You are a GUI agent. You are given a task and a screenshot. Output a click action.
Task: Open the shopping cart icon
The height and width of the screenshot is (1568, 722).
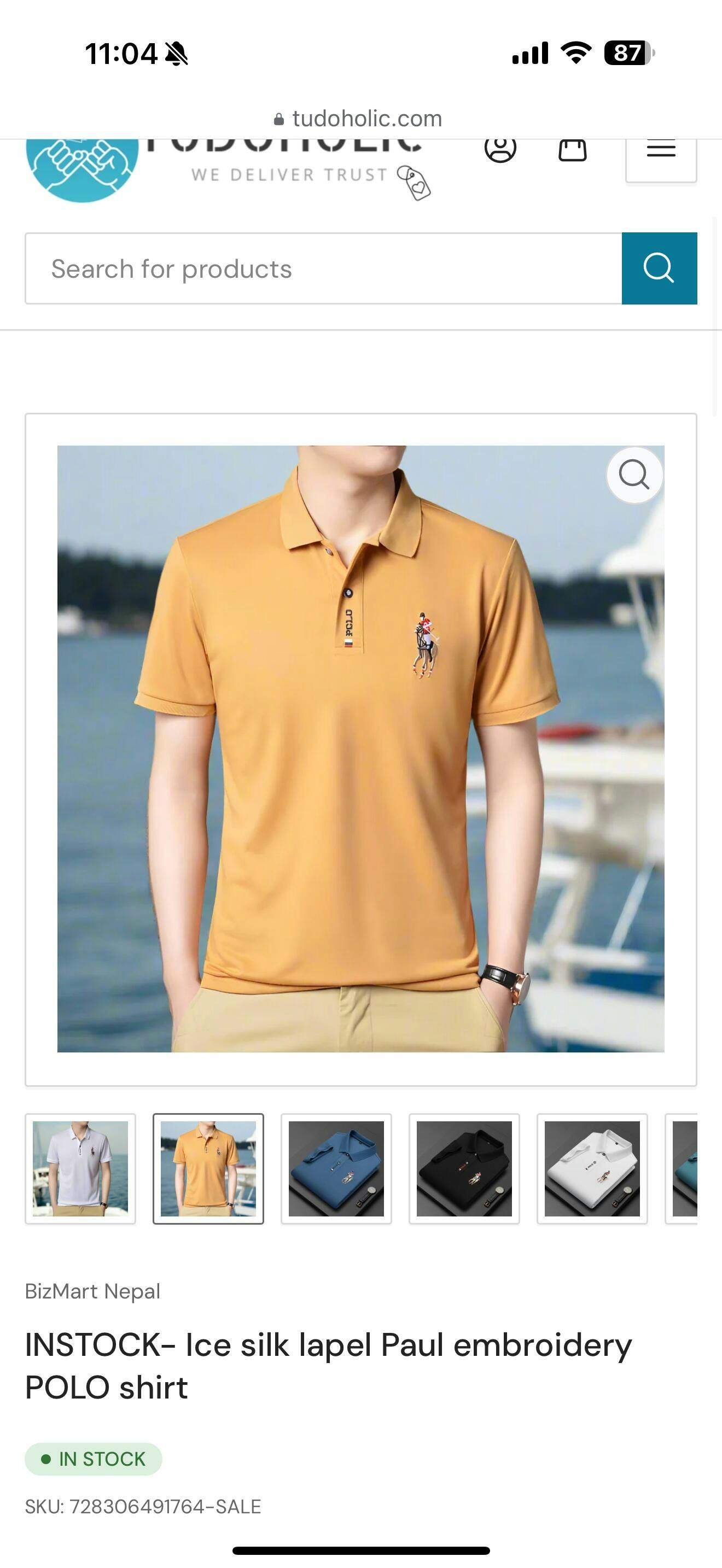click(572, 150)
